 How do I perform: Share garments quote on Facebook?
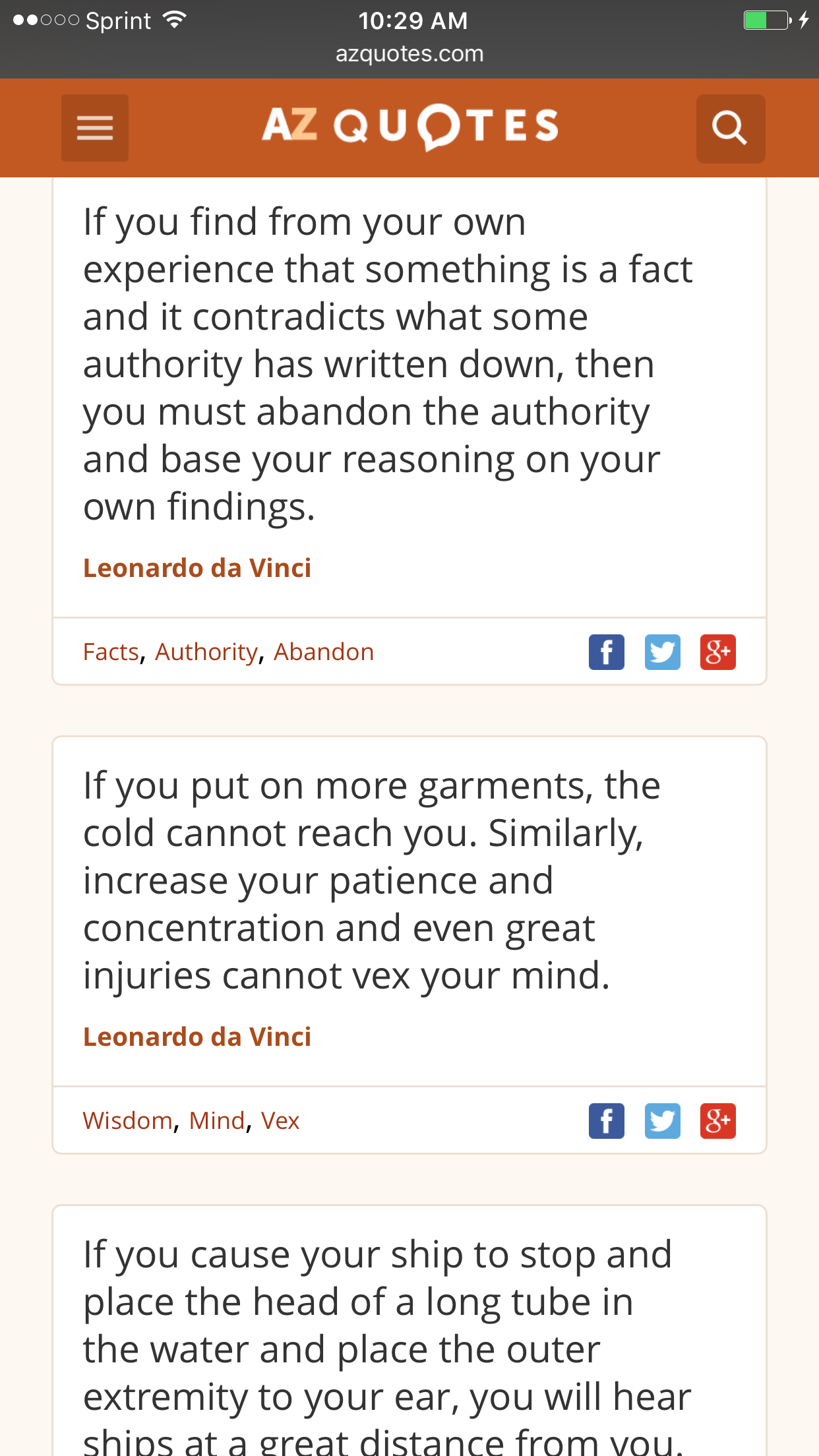tap(607, 1121)
